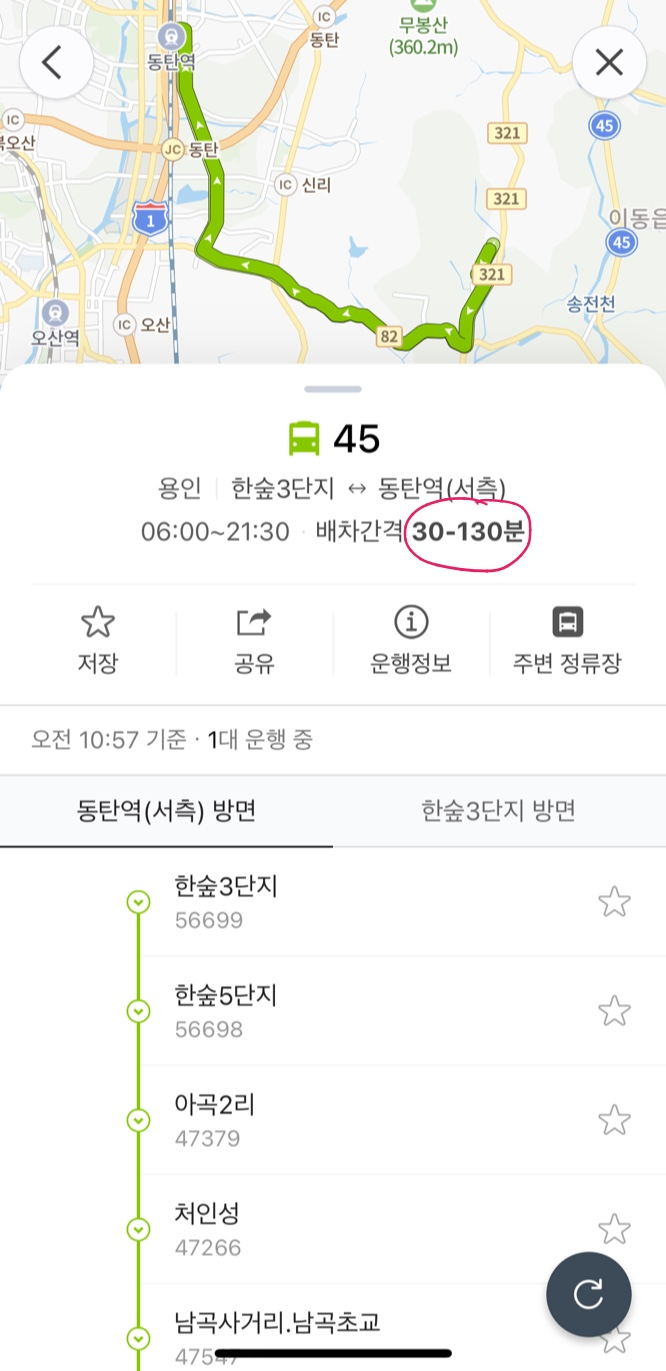Favorite the 처인성 stop star
Screen dimensions: 666x1371
tap(614, 1229)
